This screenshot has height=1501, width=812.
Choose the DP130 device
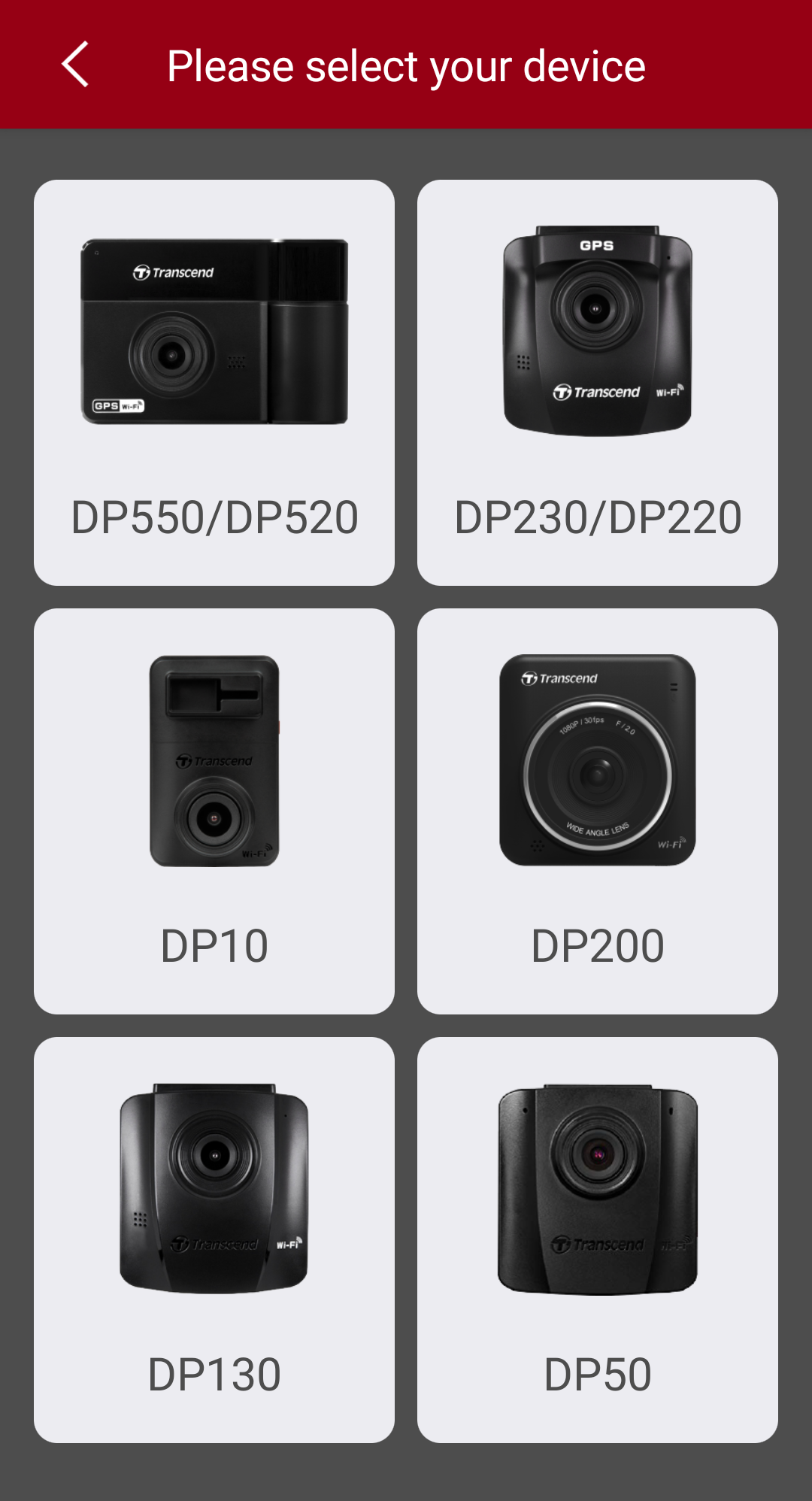[214, 1239]
